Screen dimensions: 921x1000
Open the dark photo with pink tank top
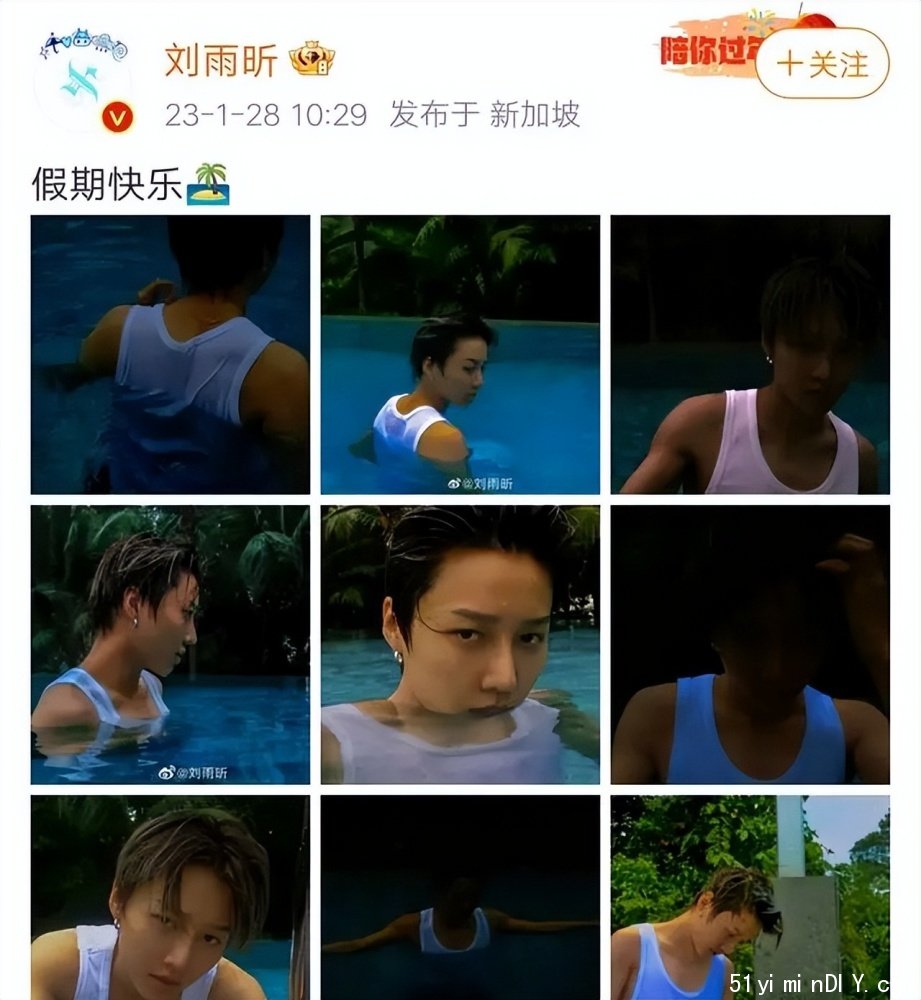(750, 355)
